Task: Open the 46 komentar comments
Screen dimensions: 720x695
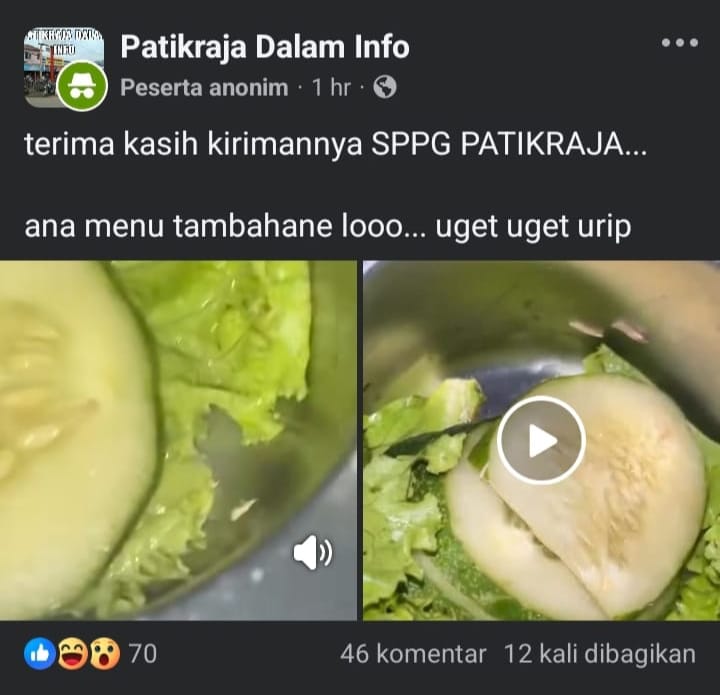Action: click(412, 655)
